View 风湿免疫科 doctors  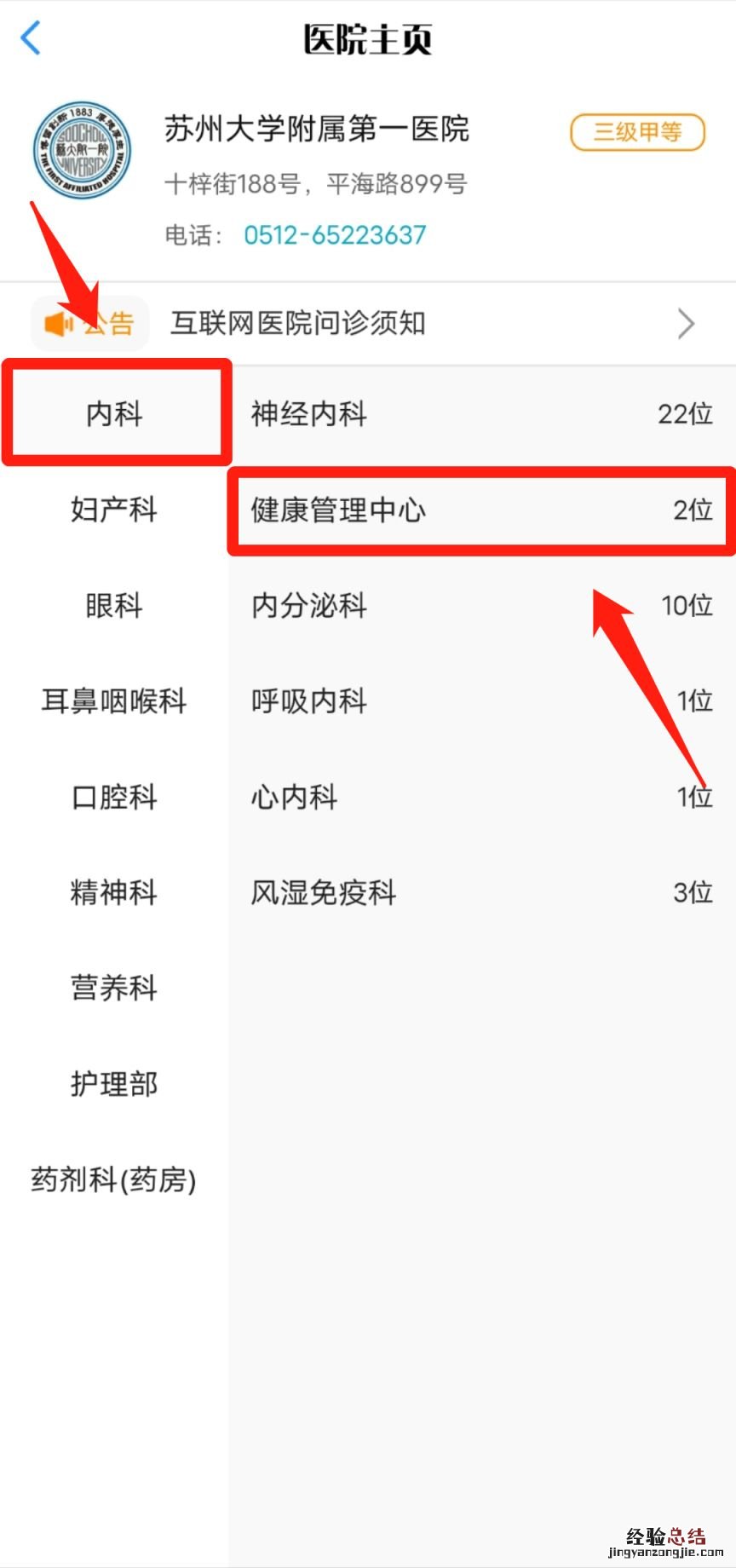481,893
